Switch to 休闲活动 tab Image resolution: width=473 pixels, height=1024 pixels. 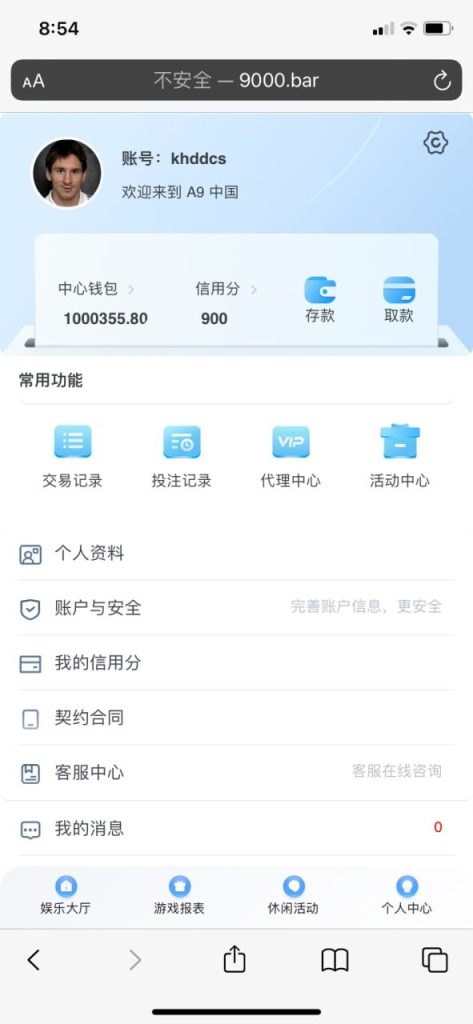[x=293, y=895]
